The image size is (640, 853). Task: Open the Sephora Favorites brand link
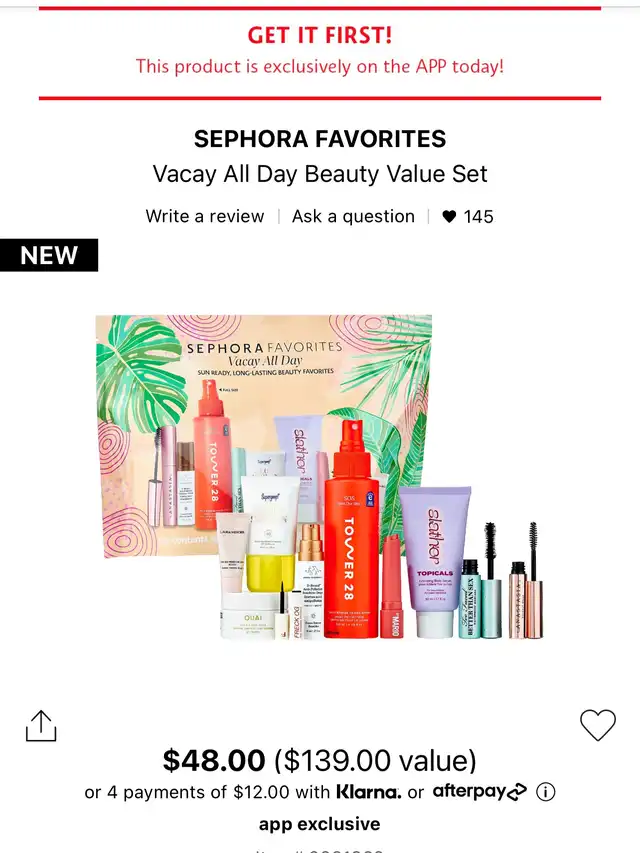point(320,139)
